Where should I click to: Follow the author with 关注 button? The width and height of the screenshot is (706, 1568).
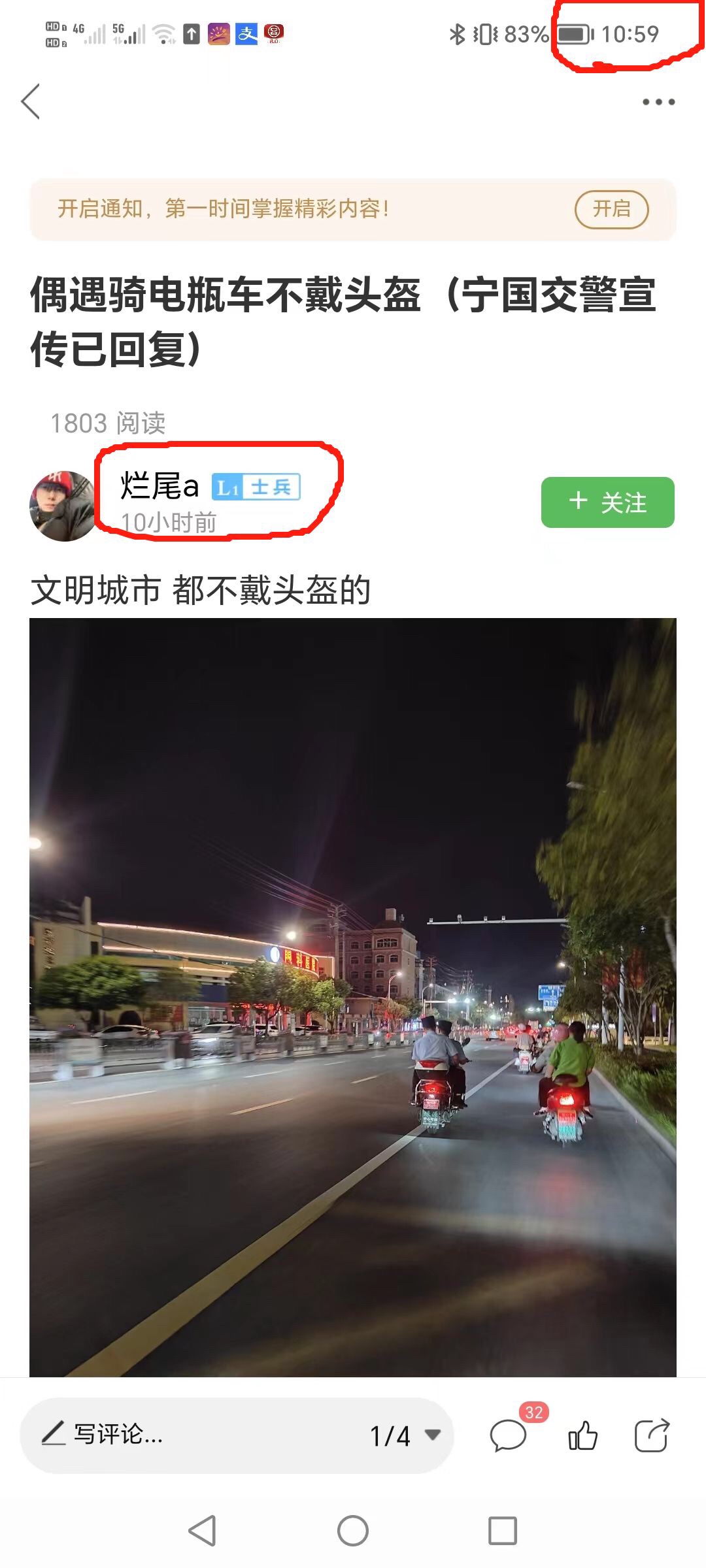(x=607, y=502)
